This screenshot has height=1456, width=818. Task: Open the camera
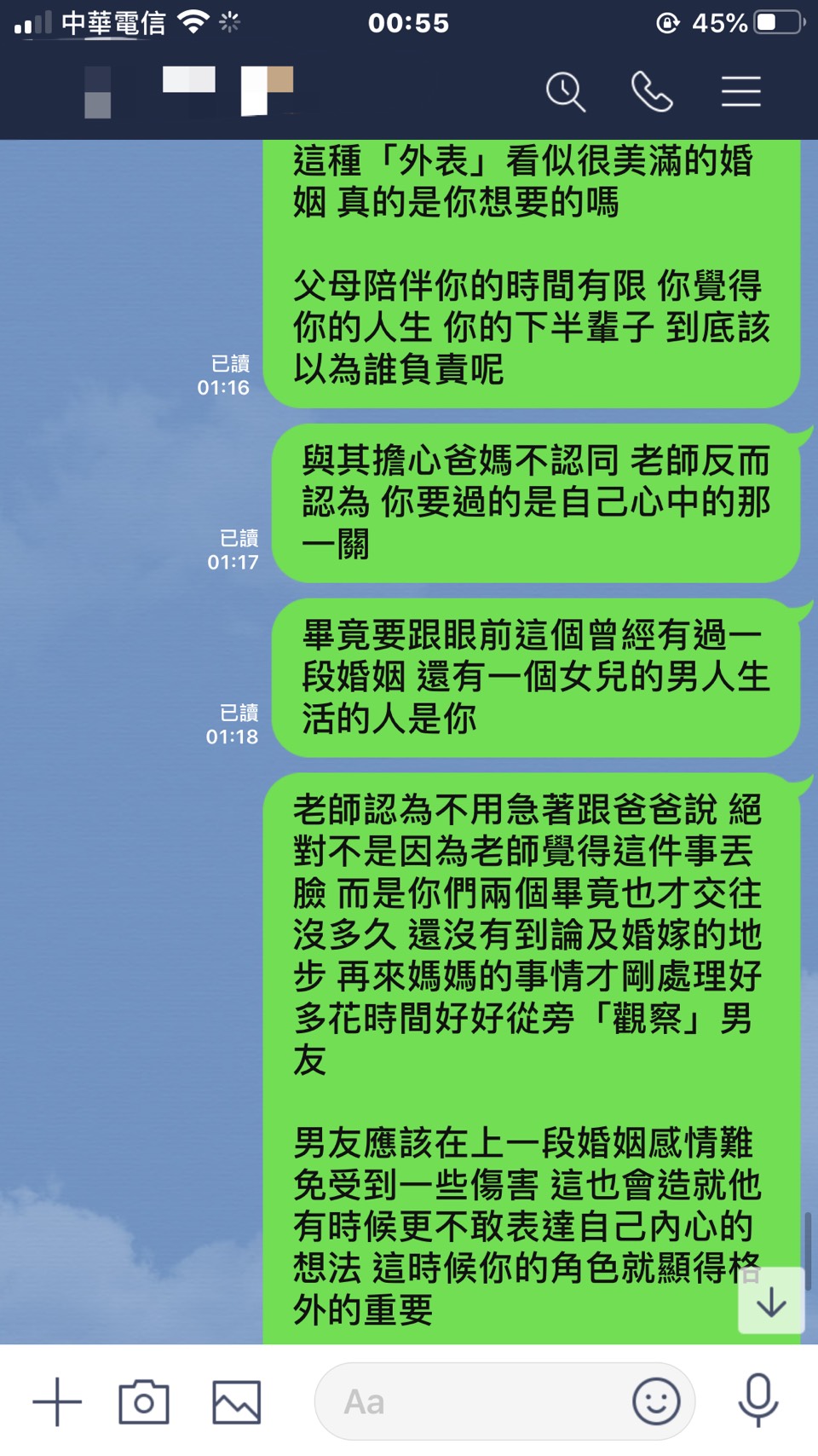[144, 1401]
